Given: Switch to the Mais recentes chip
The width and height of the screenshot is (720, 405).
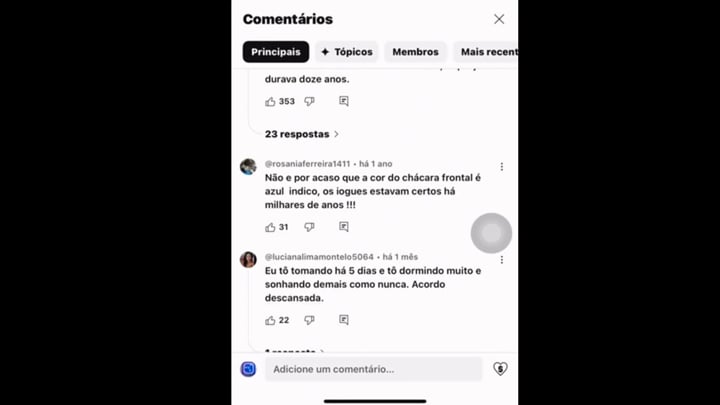Looking at the screenshot, I should [487, 52].
